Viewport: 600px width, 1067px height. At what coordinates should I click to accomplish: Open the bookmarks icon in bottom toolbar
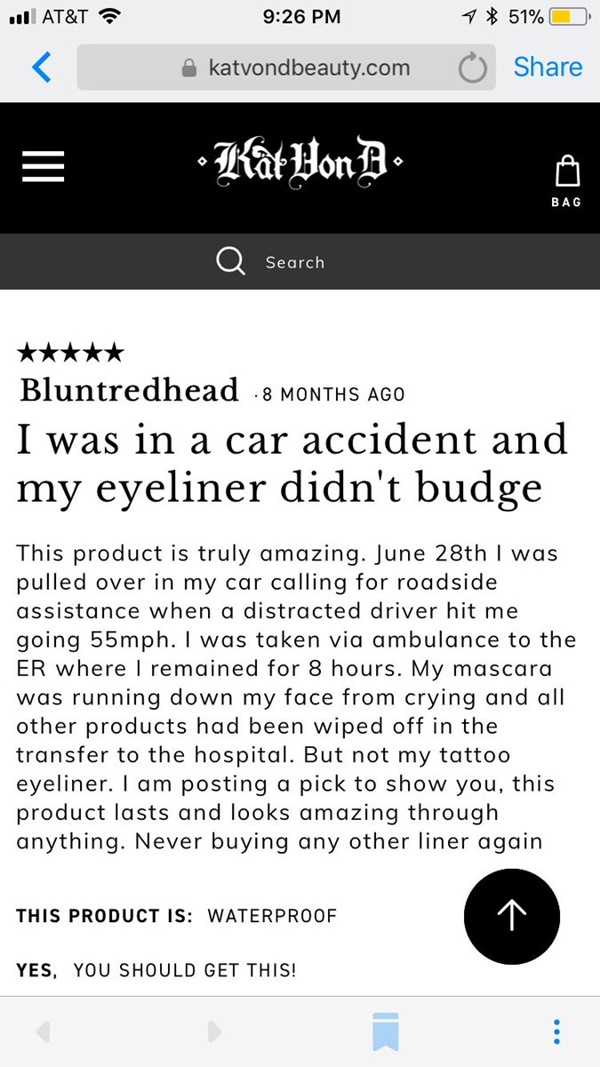(x=385, y=1031)
